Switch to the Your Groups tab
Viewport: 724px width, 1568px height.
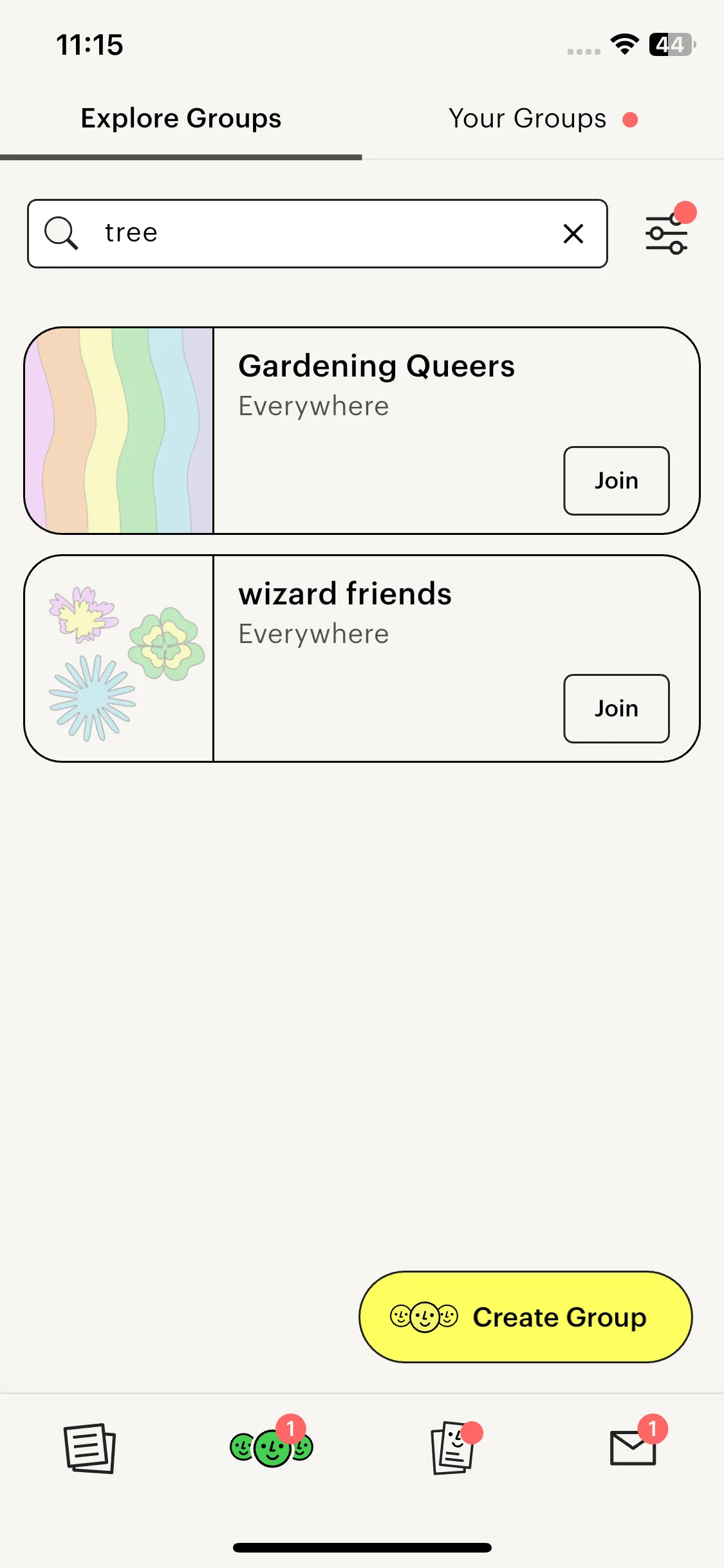click(x=528, y=119)
